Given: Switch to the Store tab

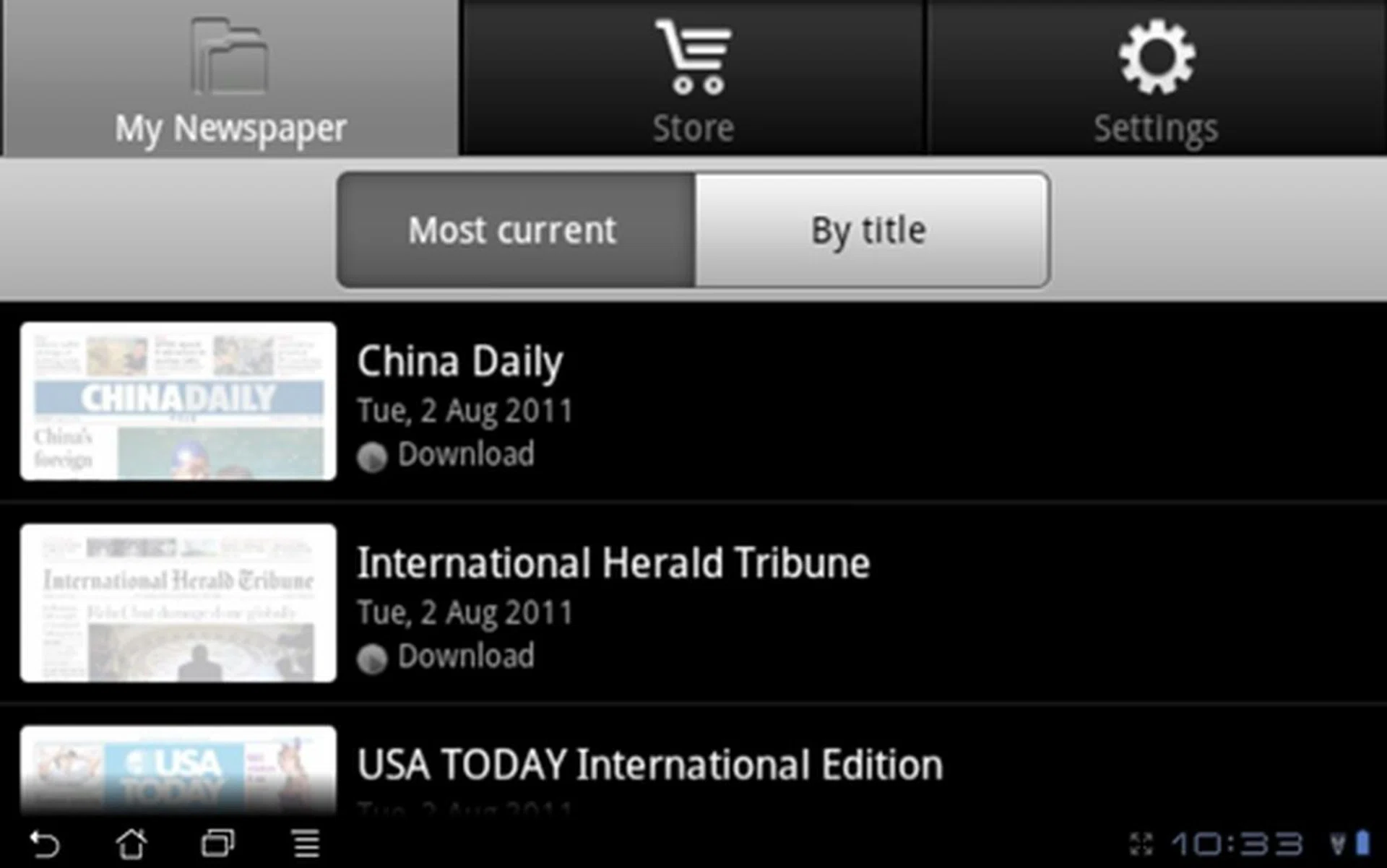Looking at the screenshot, I should (x=693, y=78).
